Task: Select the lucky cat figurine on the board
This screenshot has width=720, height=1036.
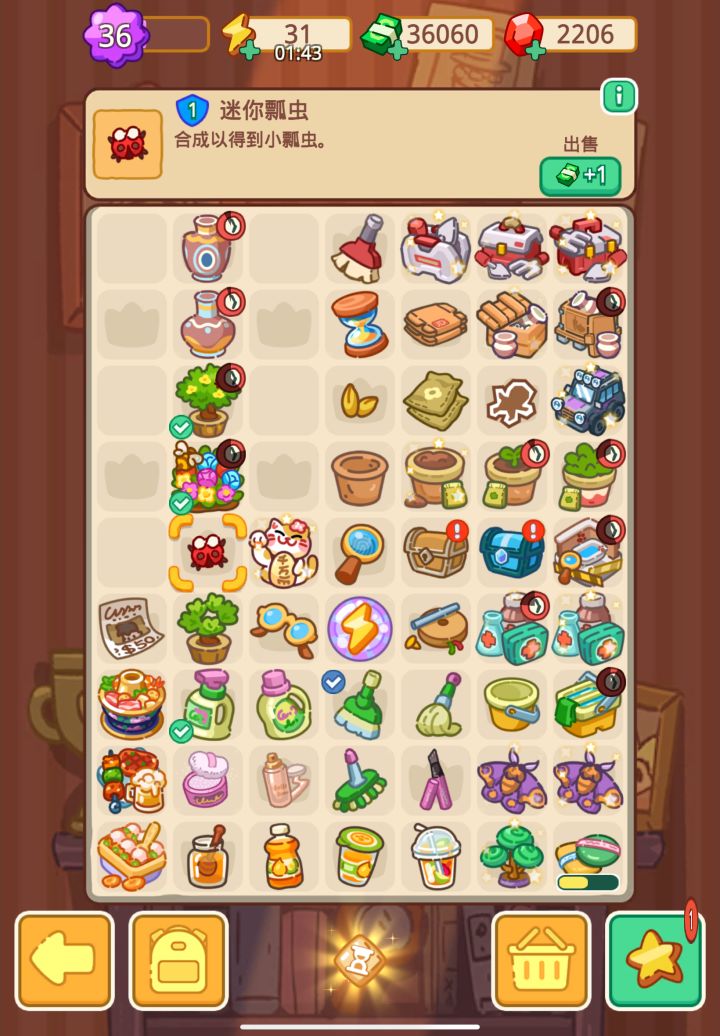Action: tap(282, 552)
